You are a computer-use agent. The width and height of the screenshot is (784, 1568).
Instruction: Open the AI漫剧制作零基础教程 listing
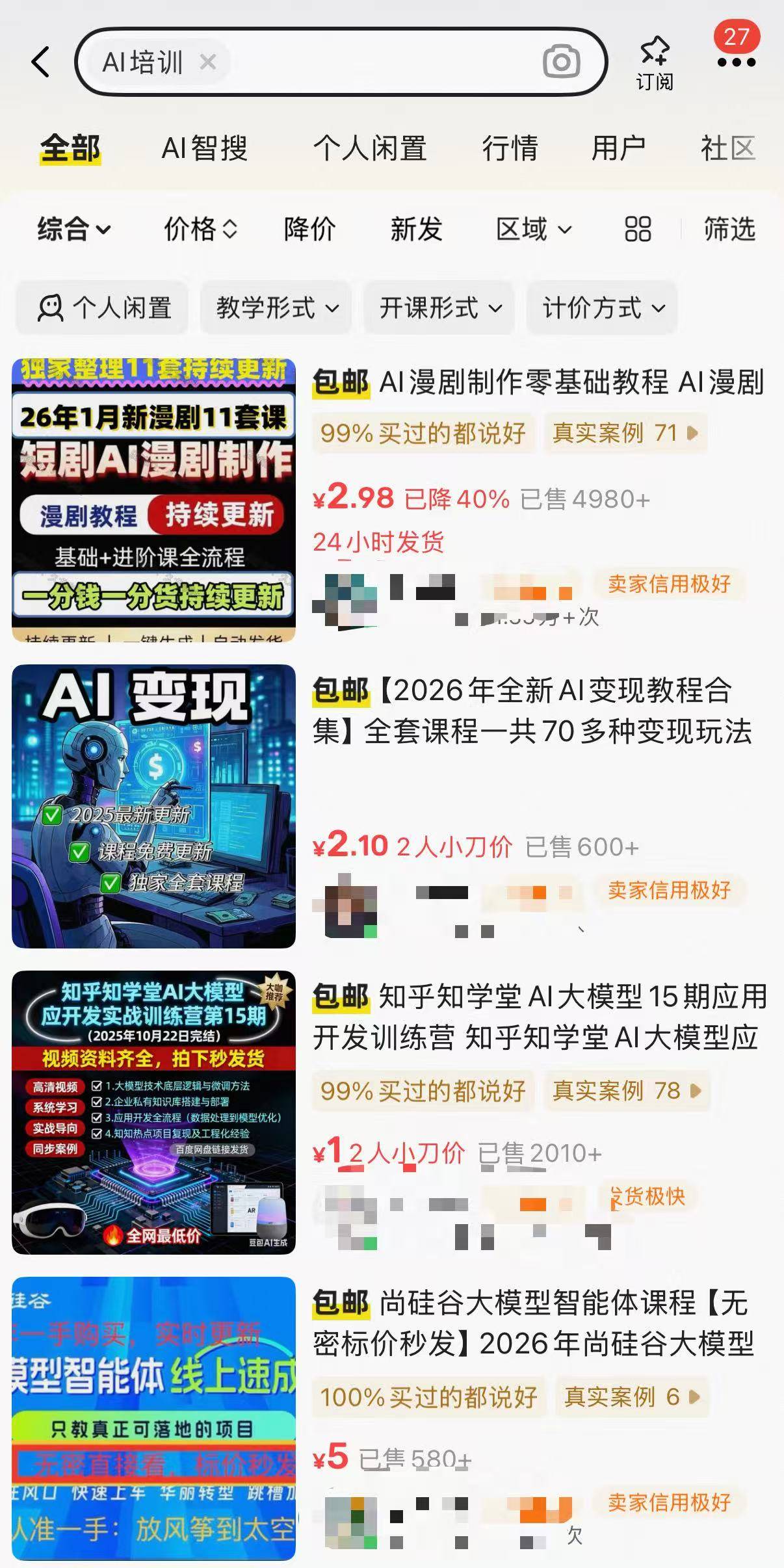pos(538,382)
